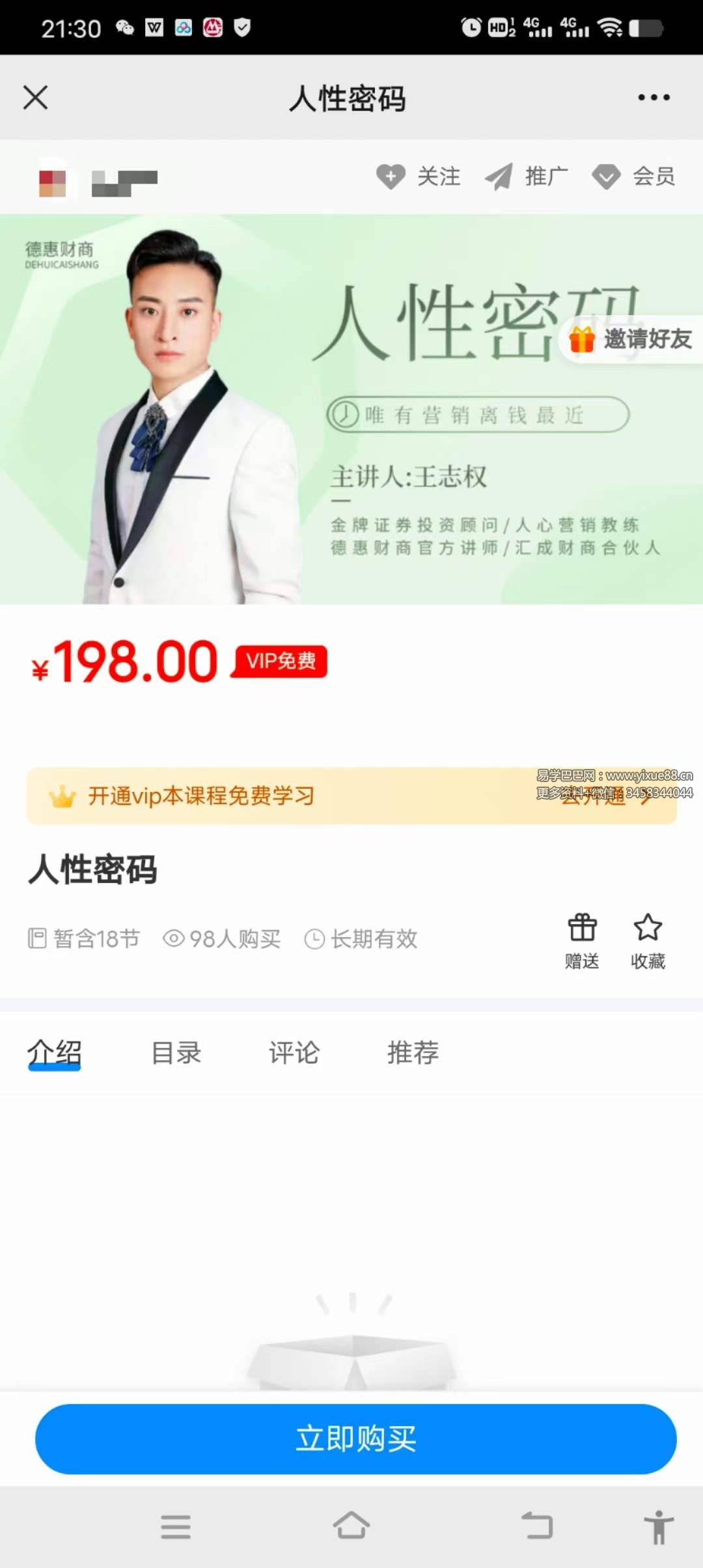Screen dimensions: 703x1568
Task: Tap the 立即购买 purchase button
Action: click(x=351, y=1439)
